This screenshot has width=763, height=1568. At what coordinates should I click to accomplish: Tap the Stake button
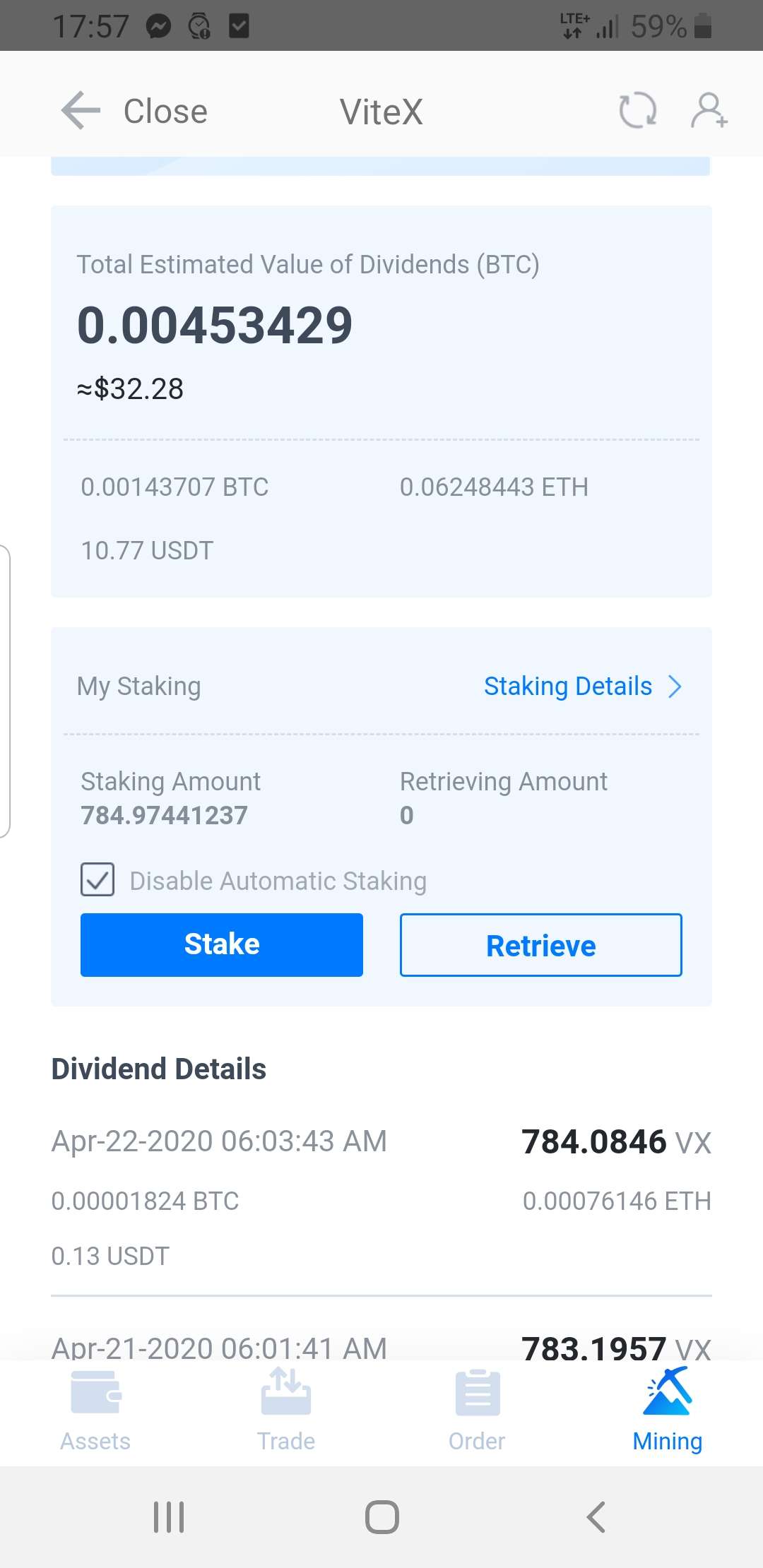coord(222,945)
